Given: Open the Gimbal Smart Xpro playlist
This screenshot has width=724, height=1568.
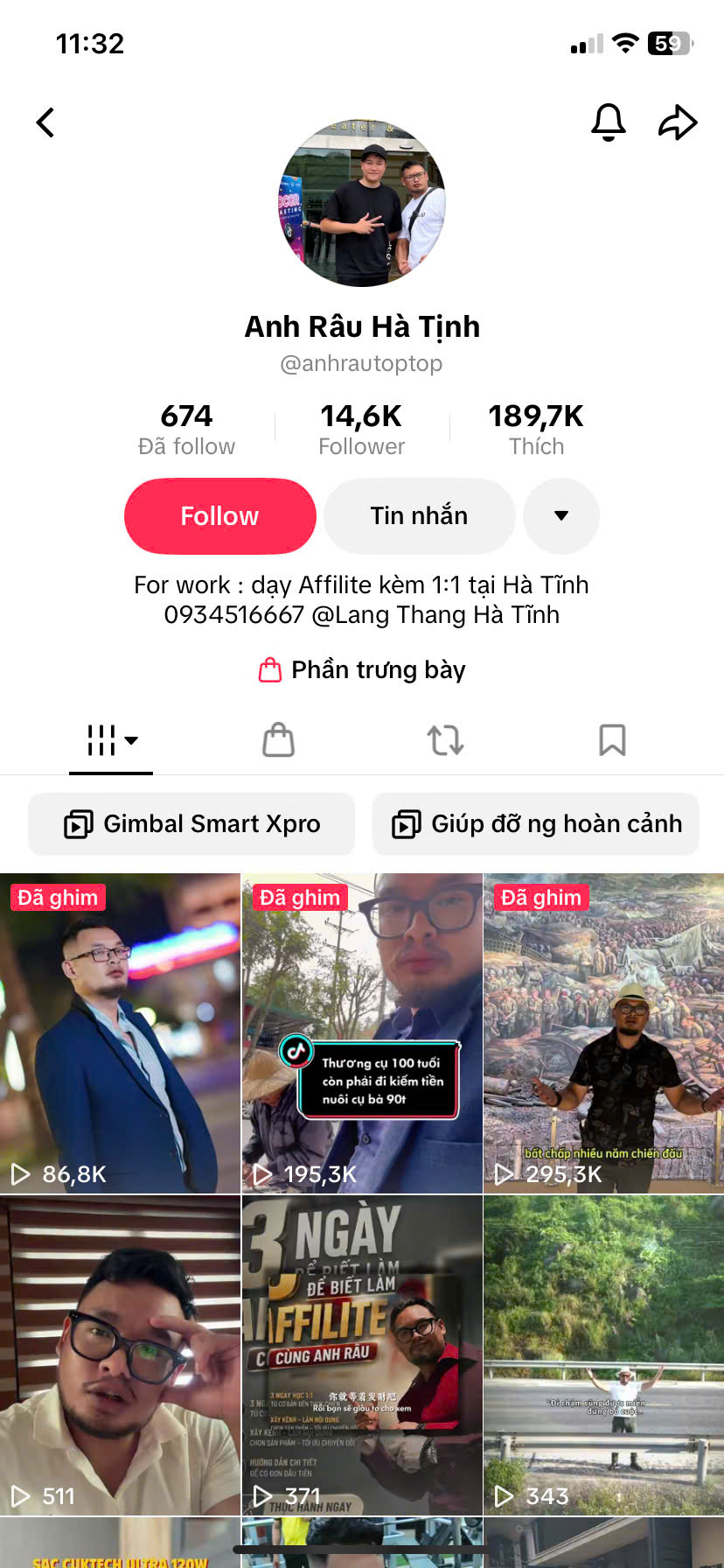Looking at the screenshot, I should click(191, 824).
